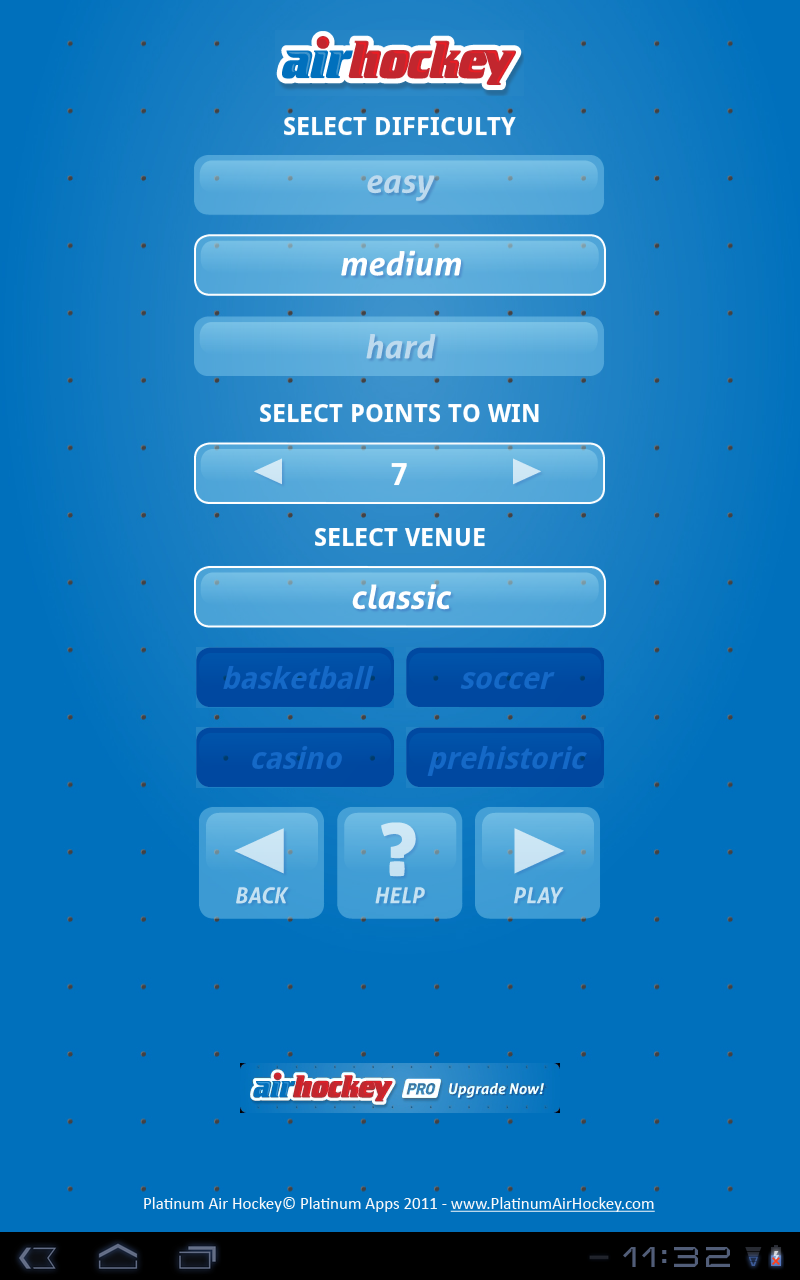This screenshot has width=800, height=1280.
Task: Go to the system home screen
Action: tap(117, 1256)
